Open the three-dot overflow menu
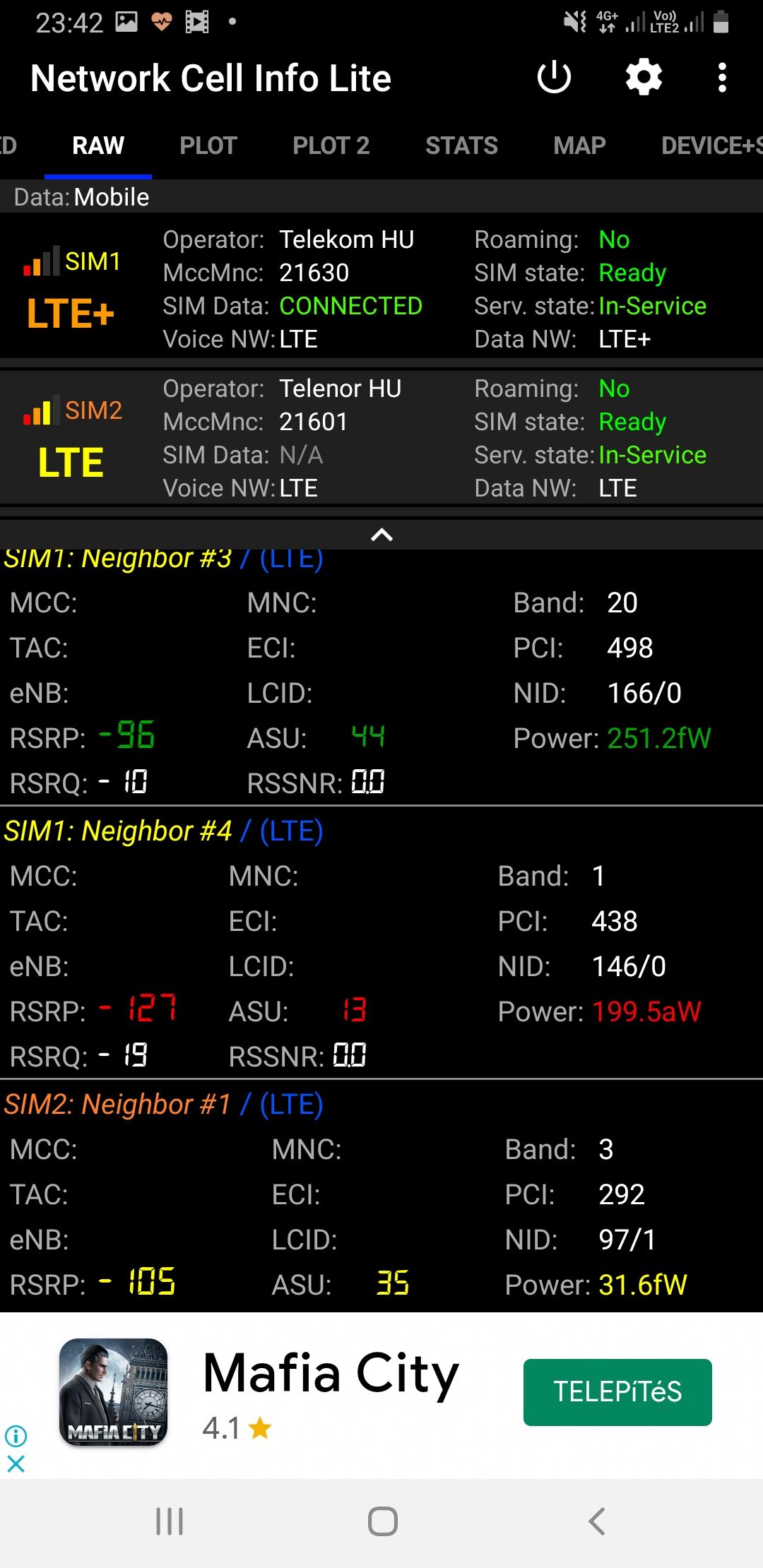This screenshot has height=1568, width=763. 721,78
